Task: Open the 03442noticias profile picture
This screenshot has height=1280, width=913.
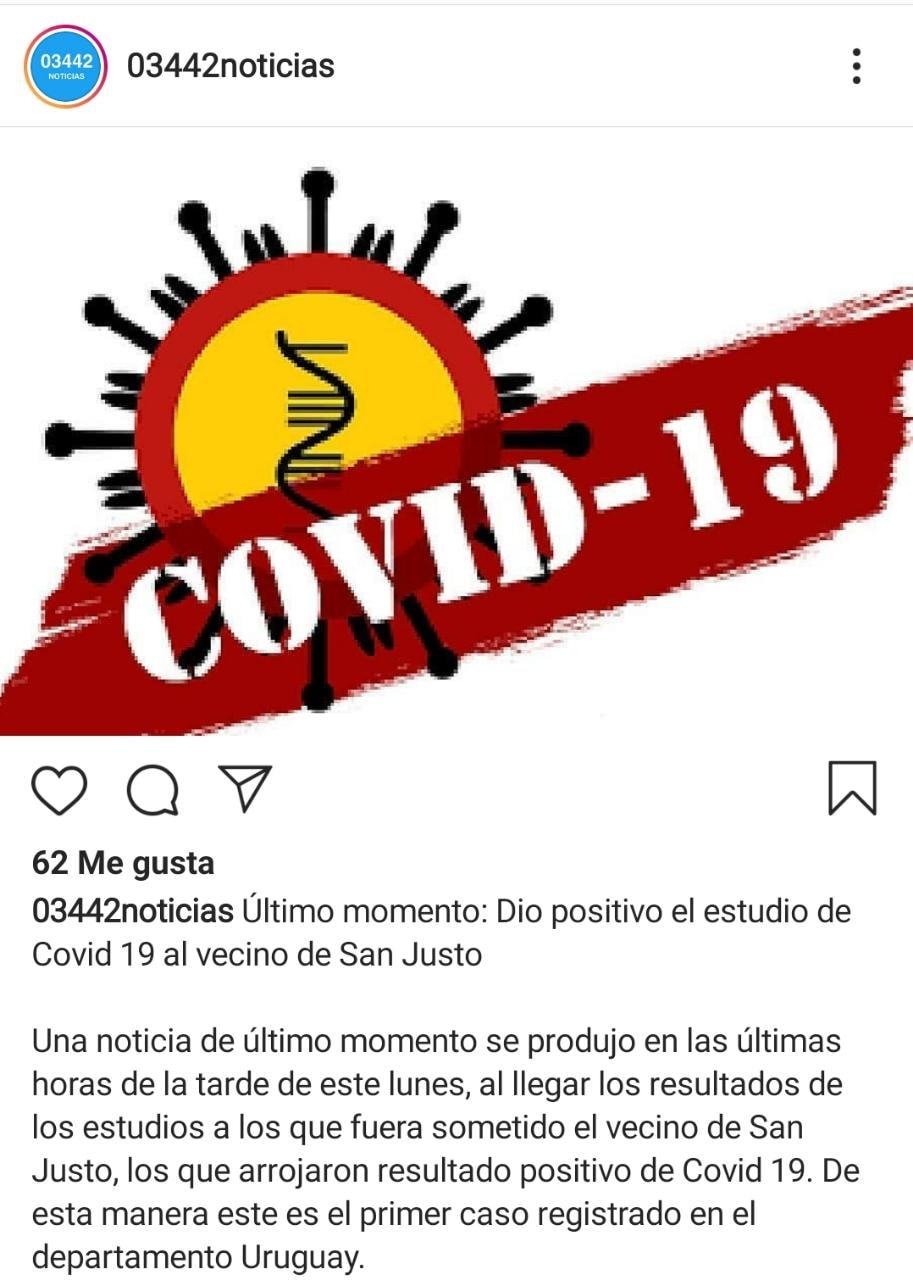Action: pyautogui.click(x=66, y=66)
